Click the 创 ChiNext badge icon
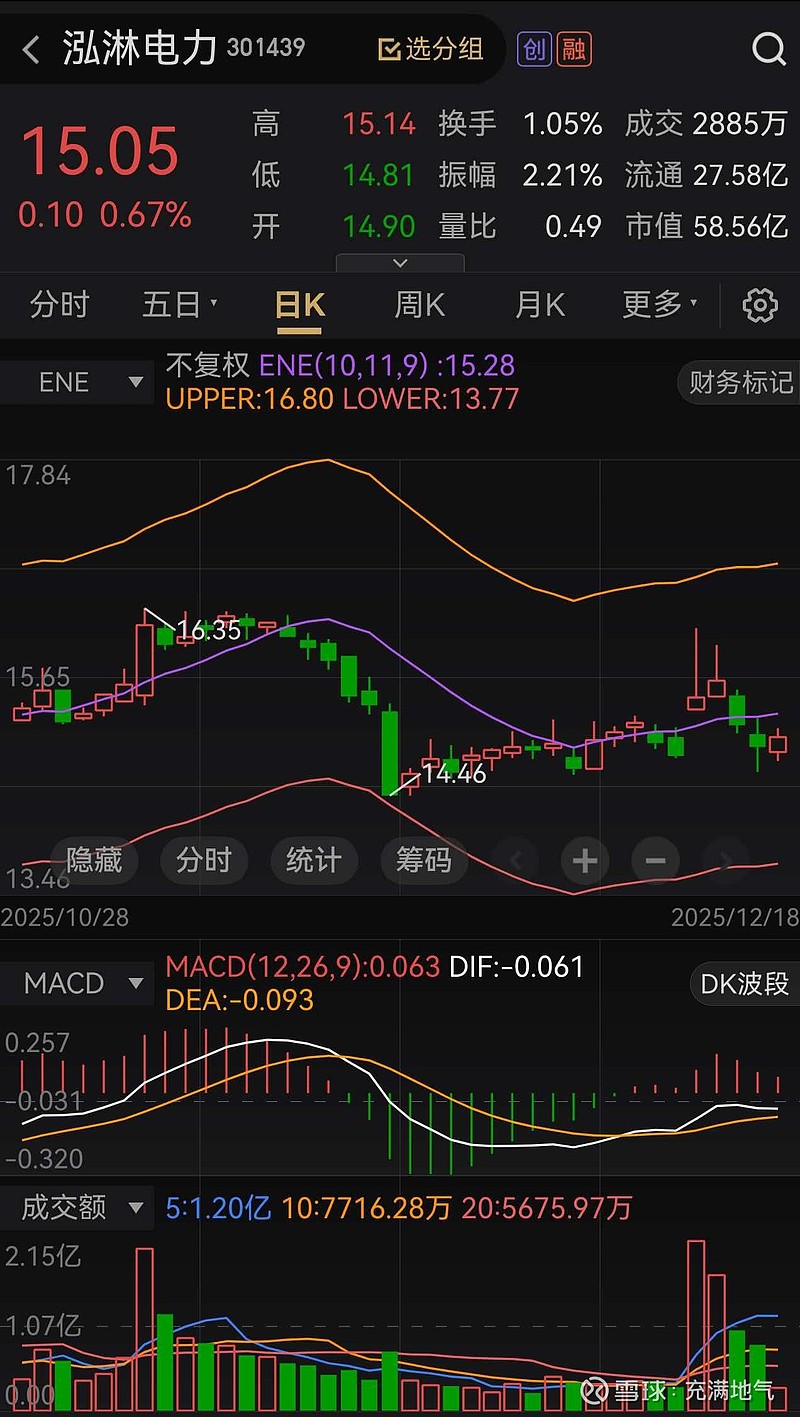 (x=533, y=48)
